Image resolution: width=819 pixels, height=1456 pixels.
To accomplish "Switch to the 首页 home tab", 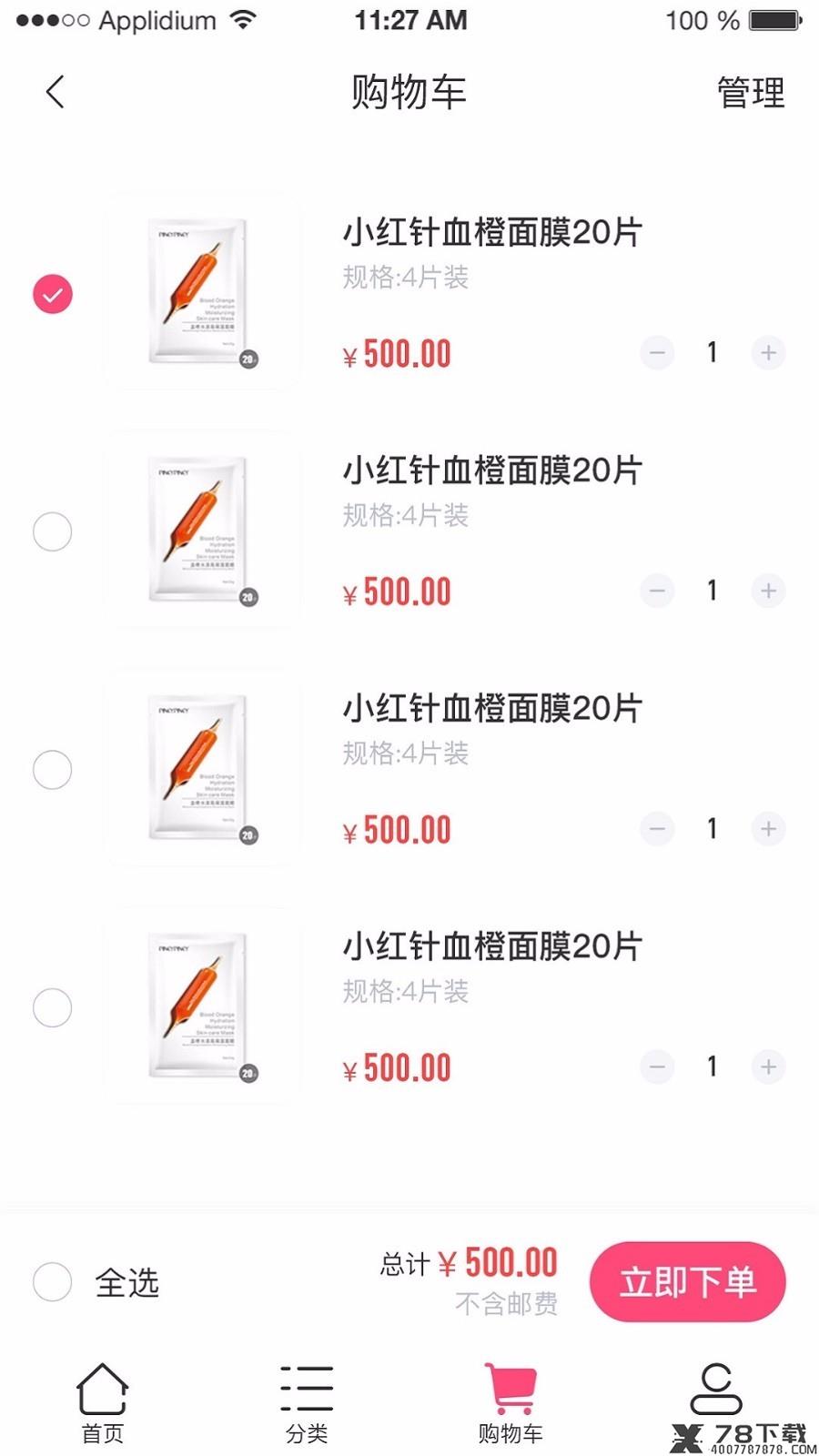I will point(102,1402).
